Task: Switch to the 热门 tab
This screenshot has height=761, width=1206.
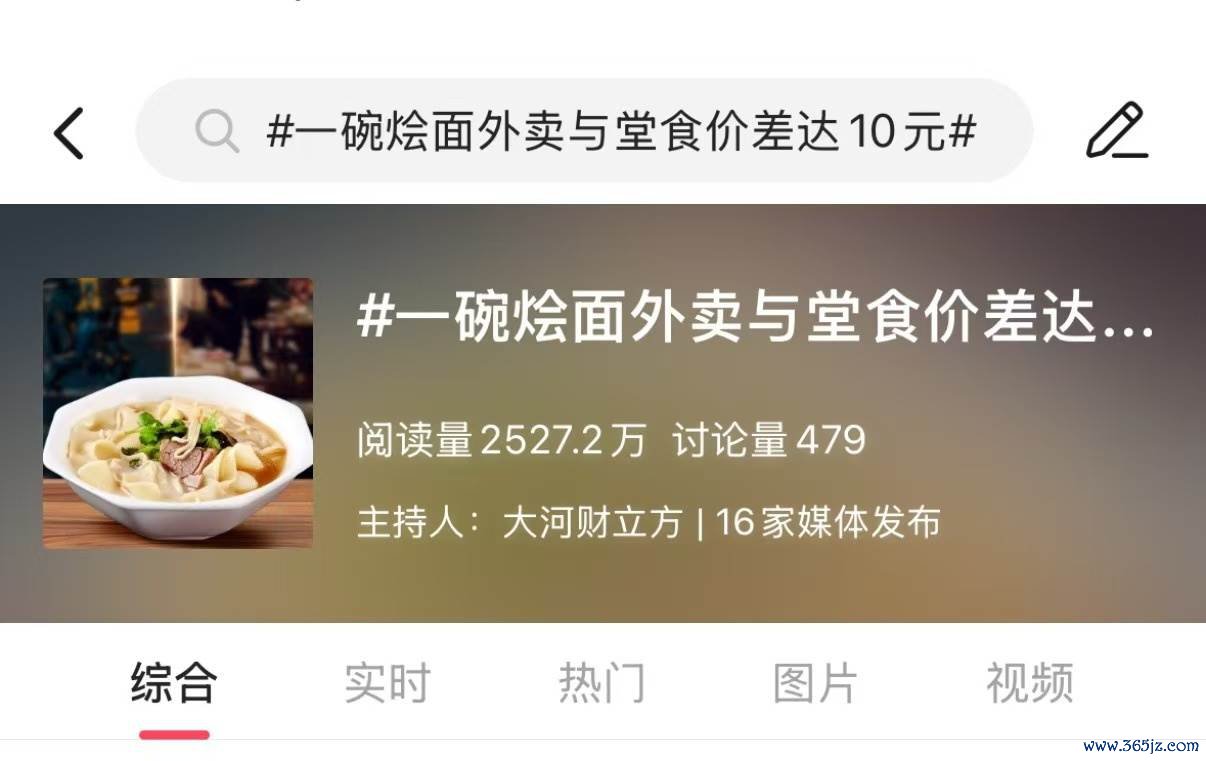Action: coord(601,683)
